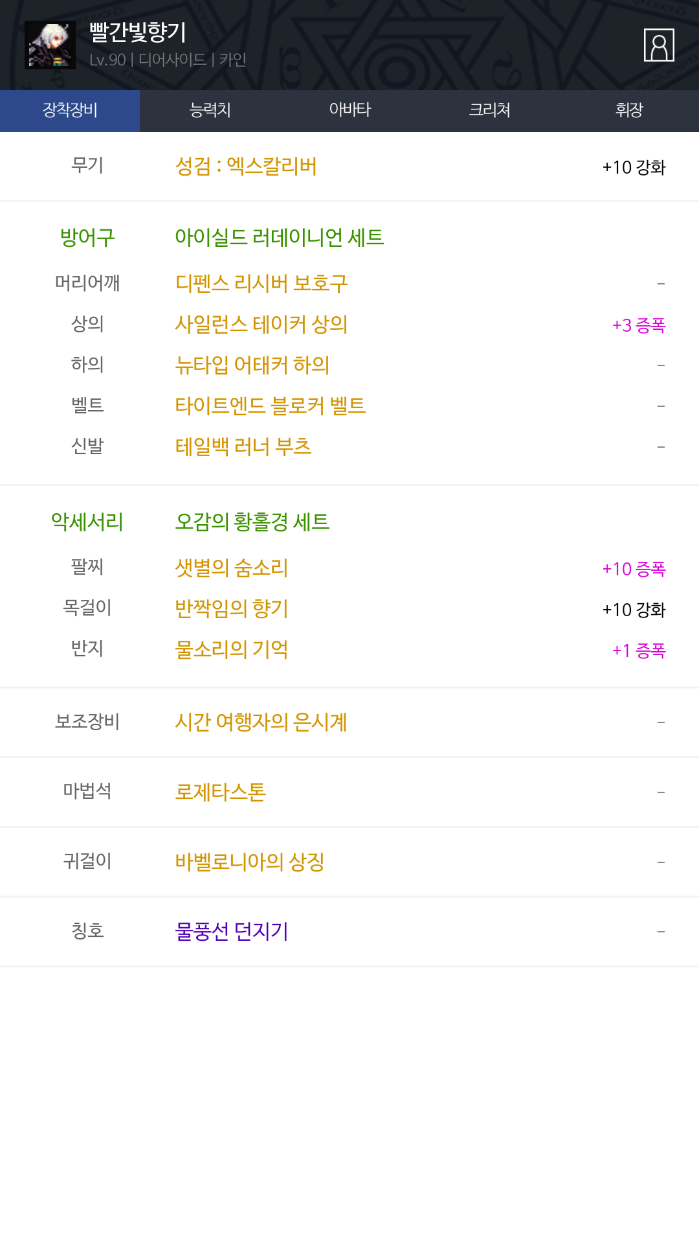The image size is (699, 1244).
Task: Open 반짝임의 향기 necklace item
Action: [x=232, y=609]
